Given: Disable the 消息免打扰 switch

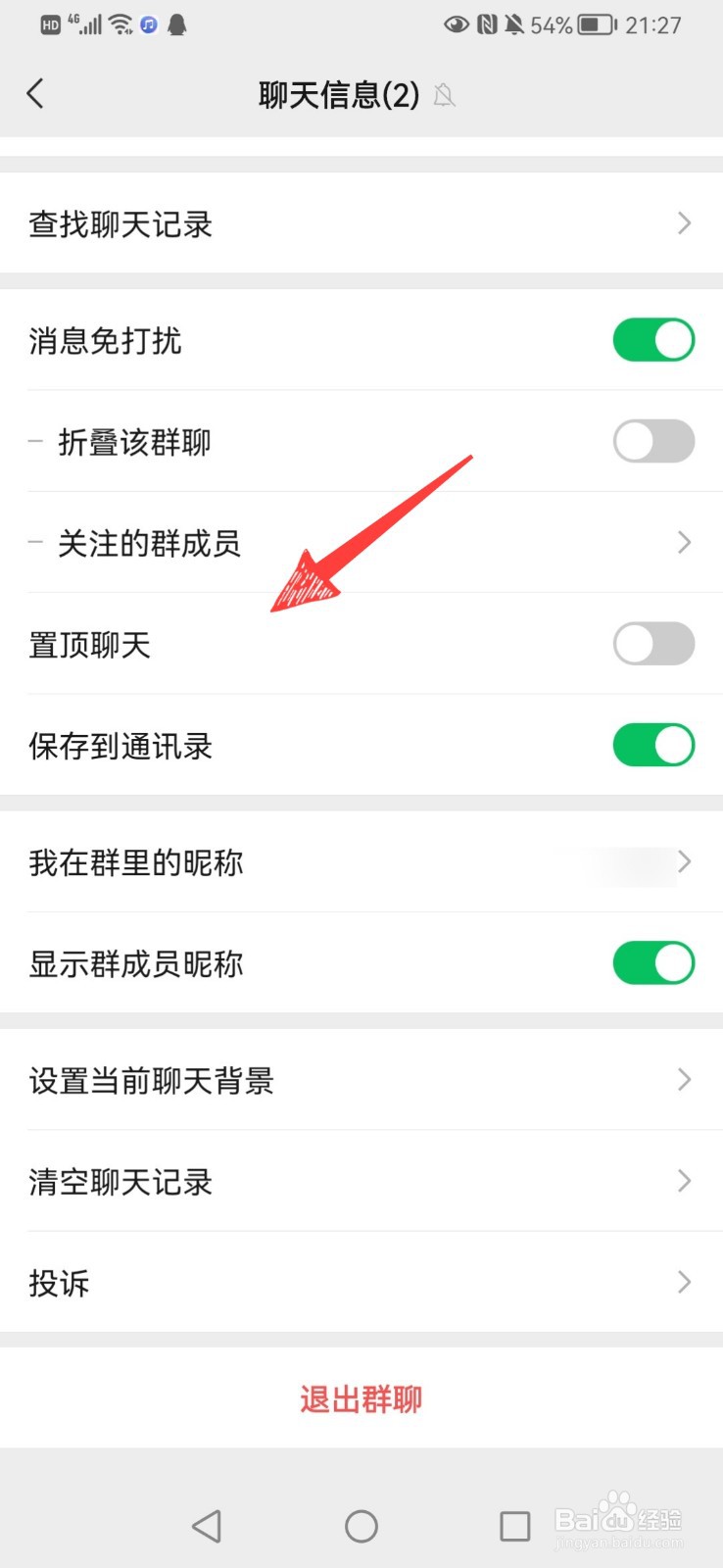Looking at the screenshot, I should point(652,340).
